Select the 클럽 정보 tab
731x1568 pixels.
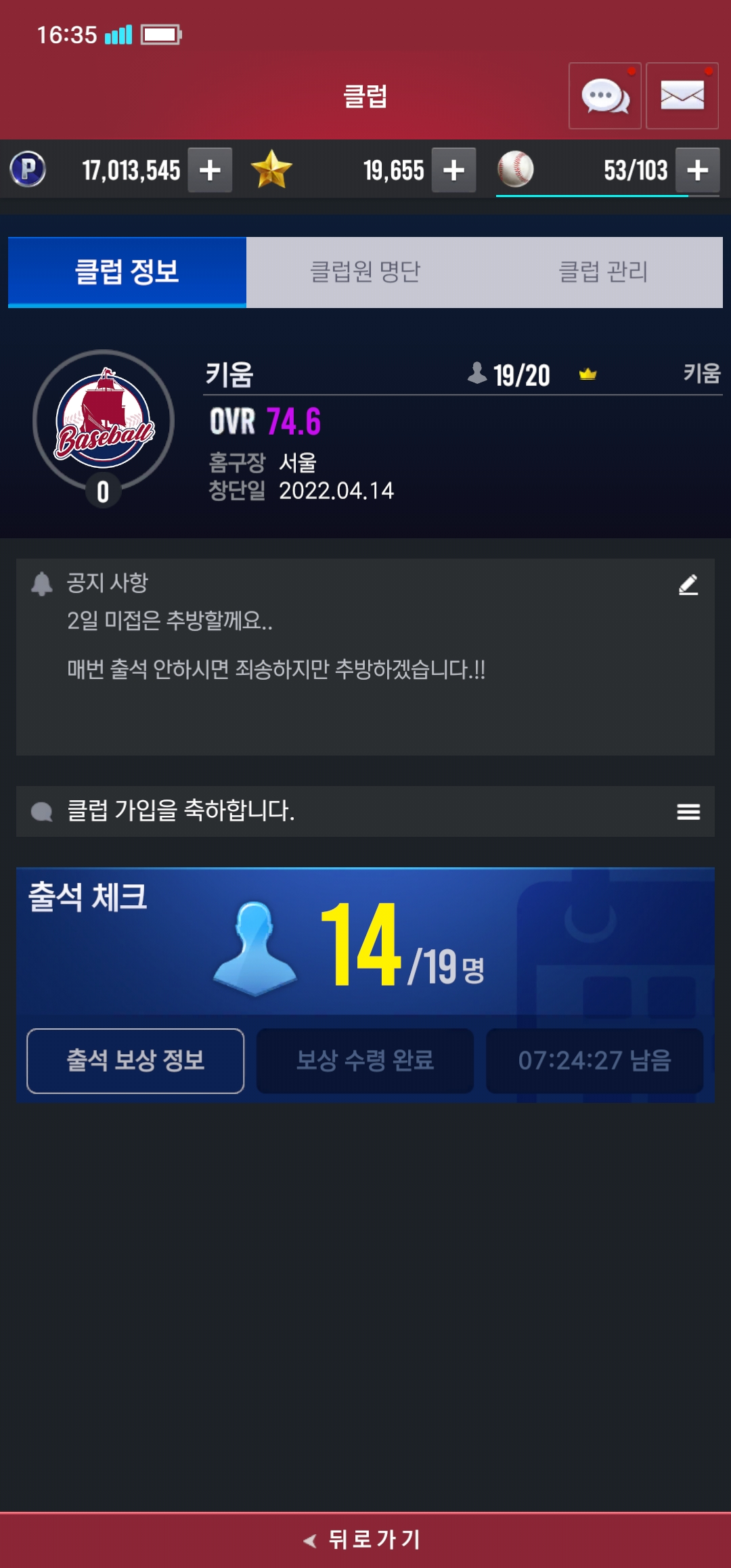coord(127,272)
